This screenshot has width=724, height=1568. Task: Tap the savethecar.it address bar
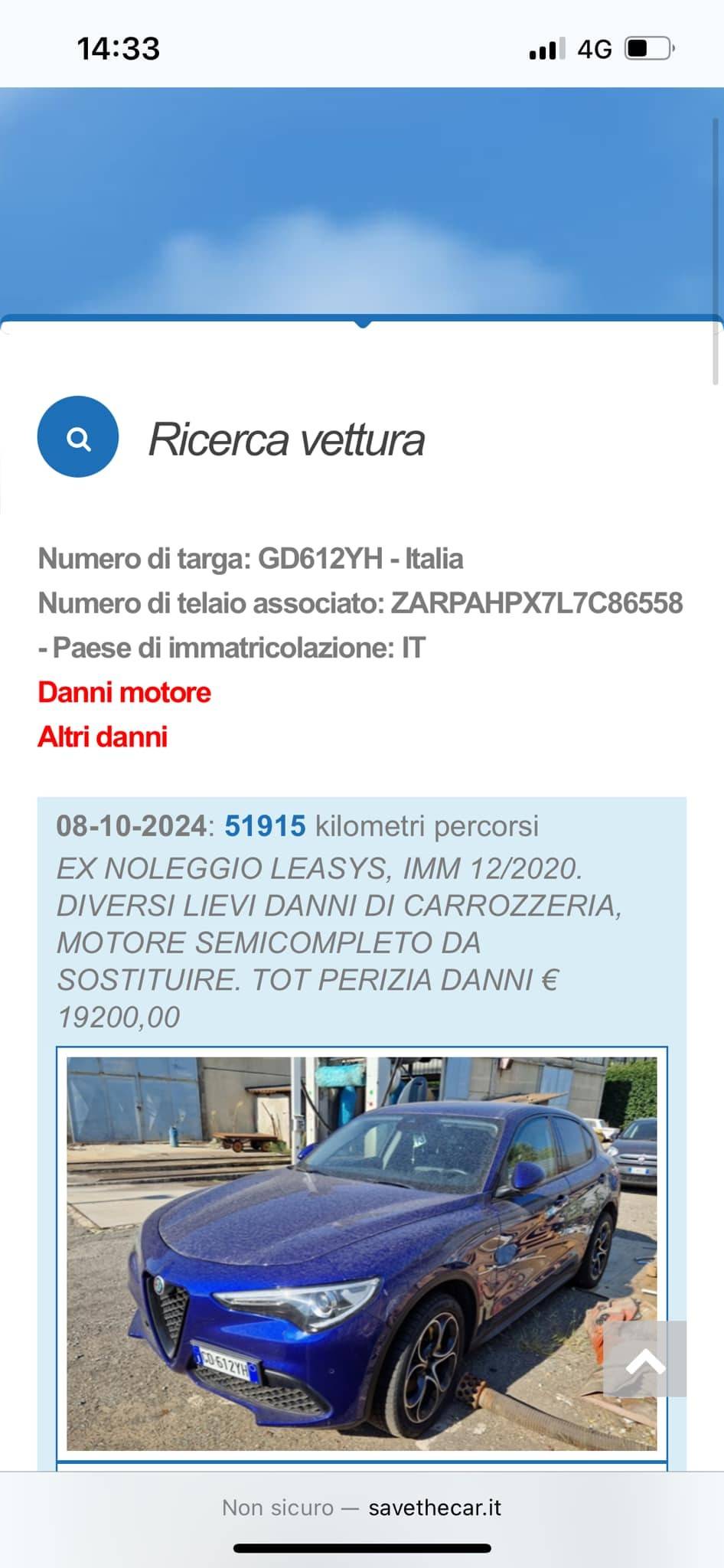click(x=362, y=1508)
